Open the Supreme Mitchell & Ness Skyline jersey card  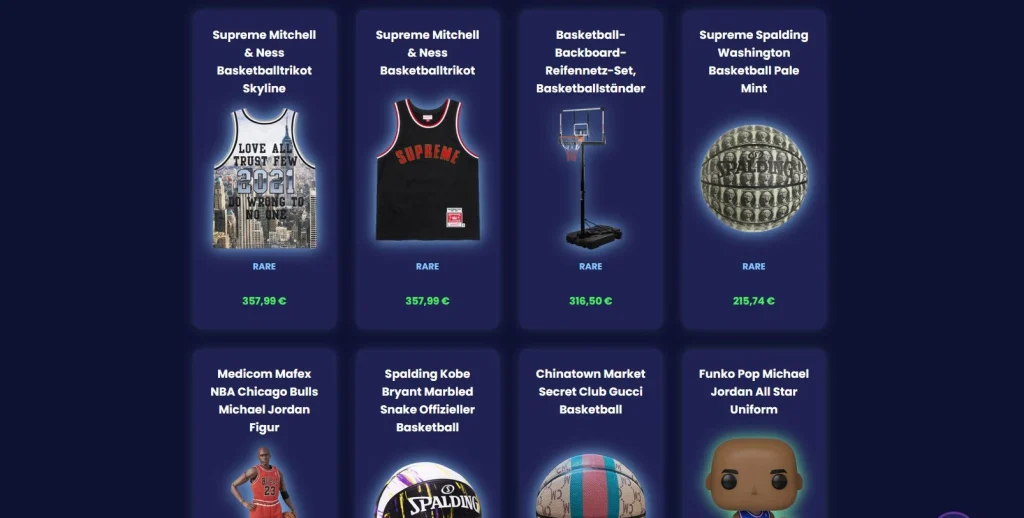tap(264, 178)
